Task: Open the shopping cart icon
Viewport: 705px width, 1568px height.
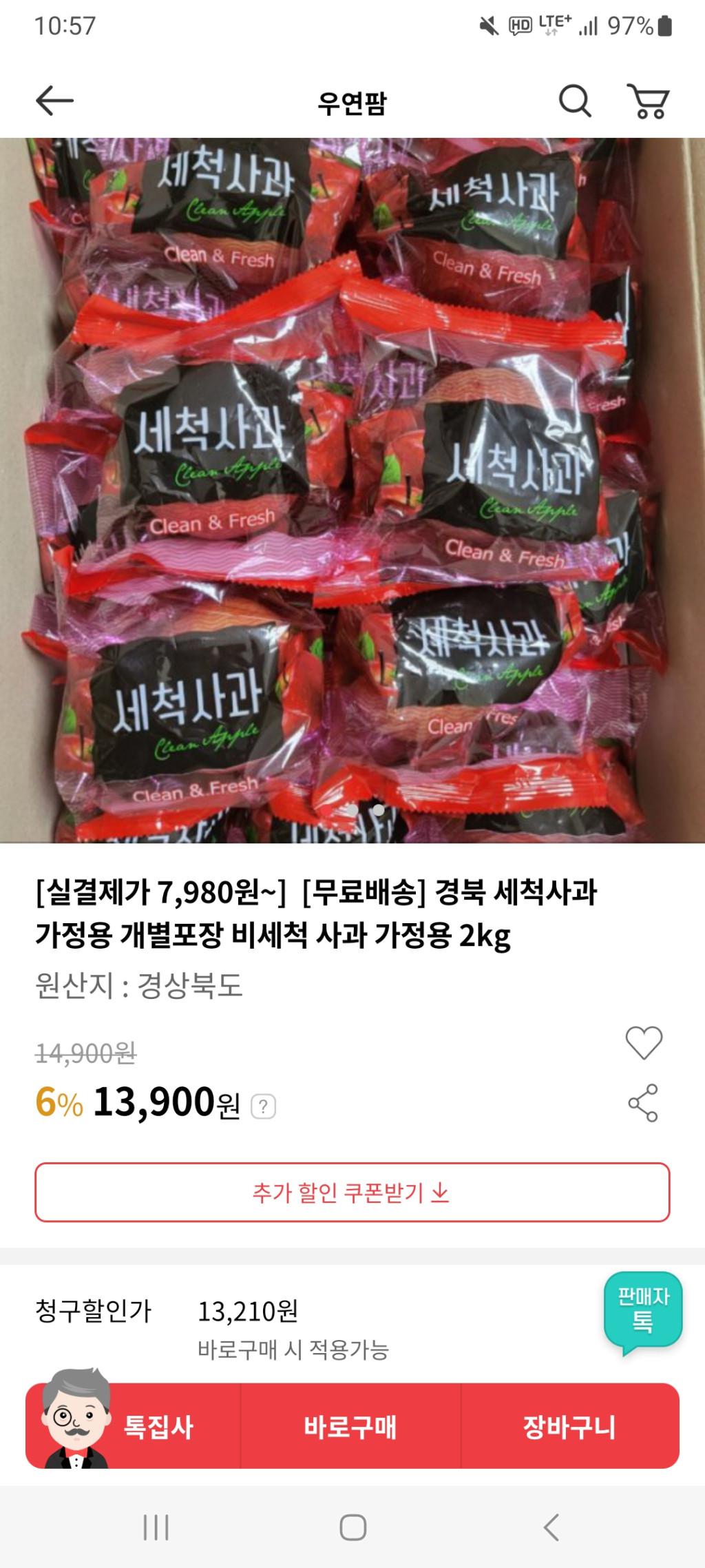Action: pos(647,101)
